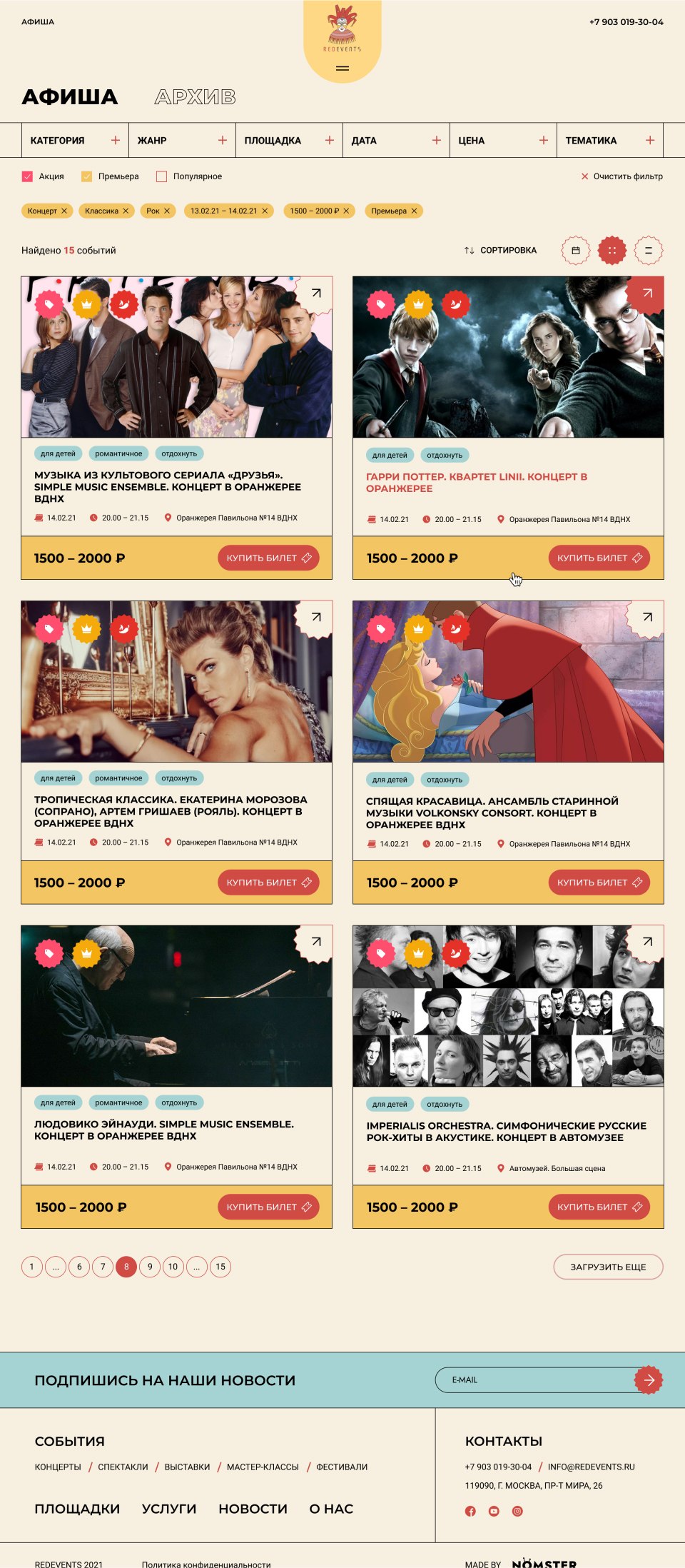The height and width of the screenshot is (1568, 685).
Task: Load more events with Загрузить еще
Action: click(x=608, y=1267)
